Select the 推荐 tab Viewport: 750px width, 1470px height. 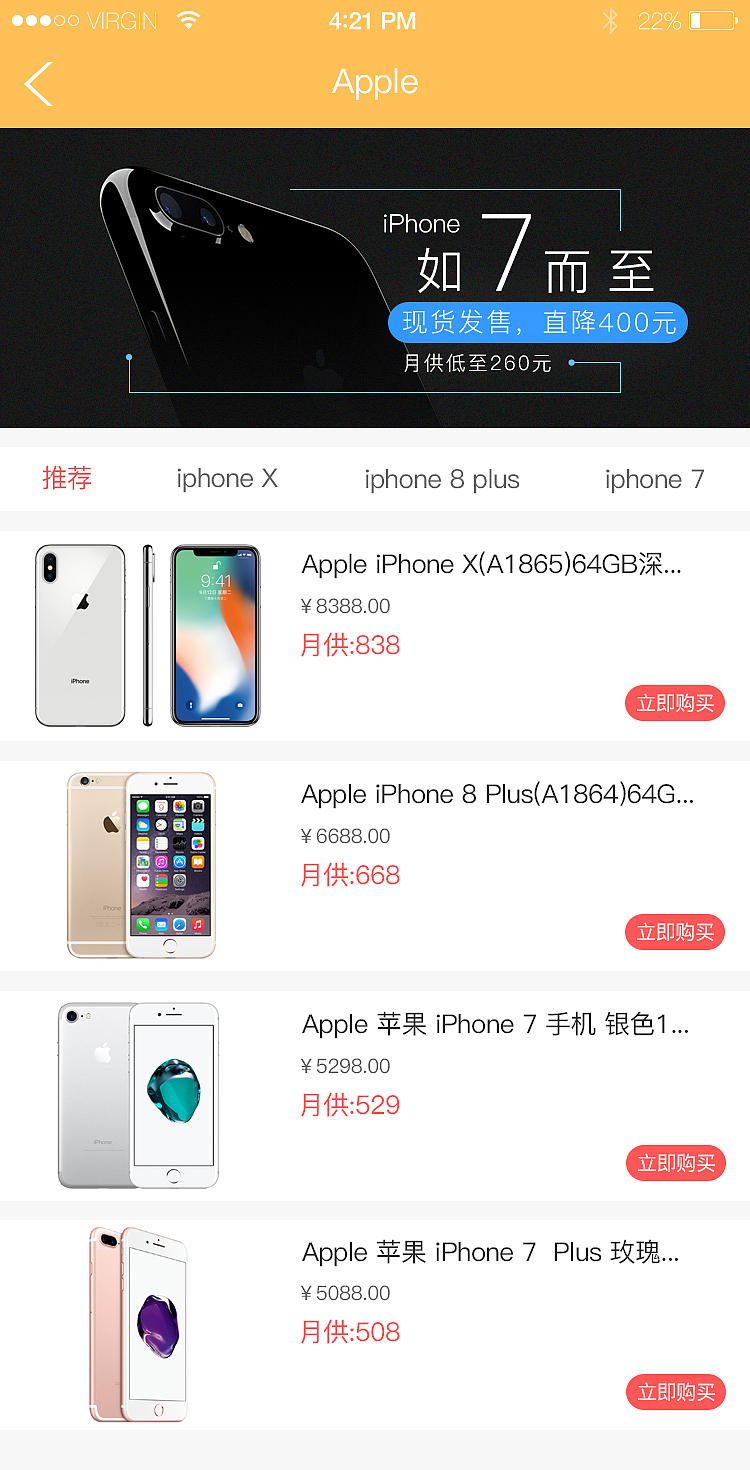point(67,479)
